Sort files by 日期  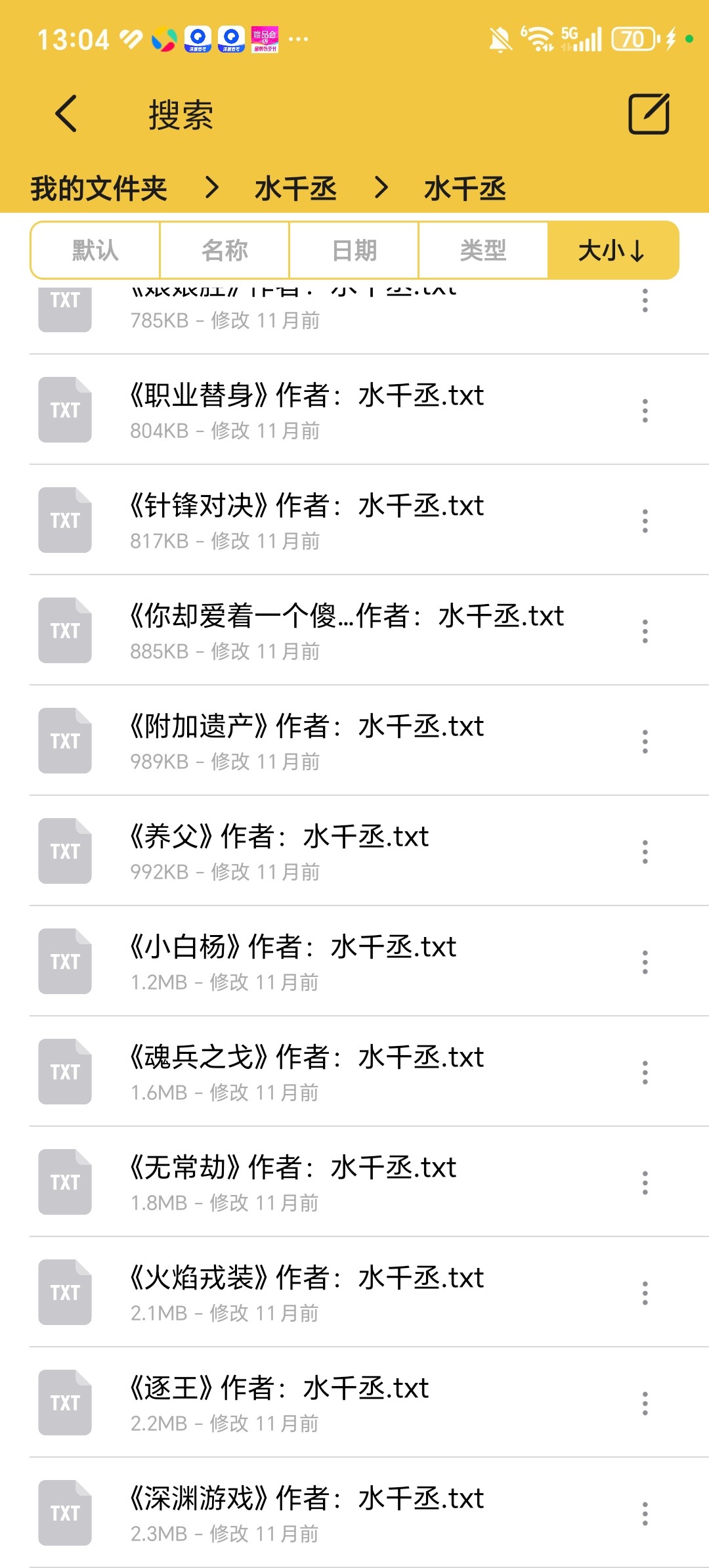pos(354,250)
